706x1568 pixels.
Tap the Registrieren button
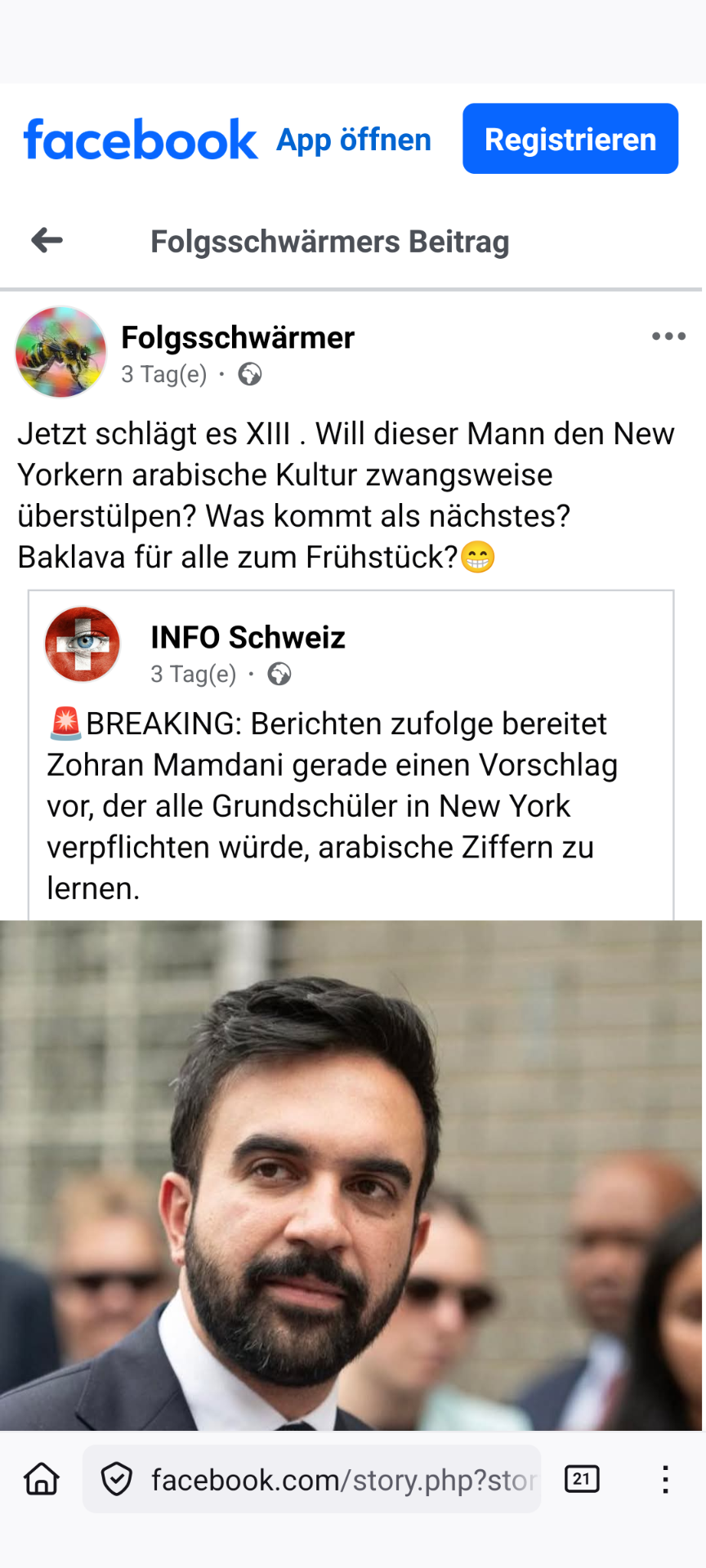pyautogui.click(x=570, y=139)
